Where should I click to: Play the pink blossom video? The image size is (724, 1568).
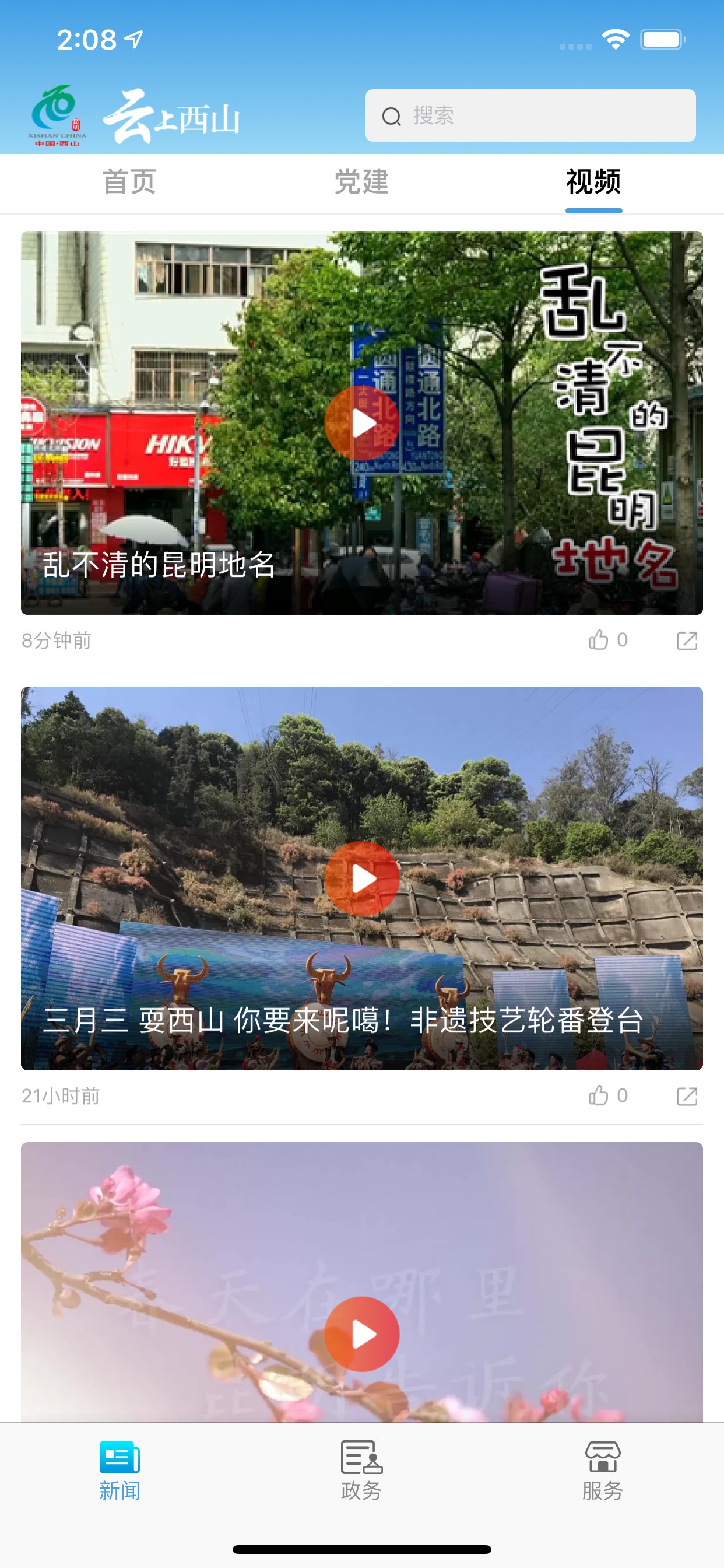pos(362,1333)
